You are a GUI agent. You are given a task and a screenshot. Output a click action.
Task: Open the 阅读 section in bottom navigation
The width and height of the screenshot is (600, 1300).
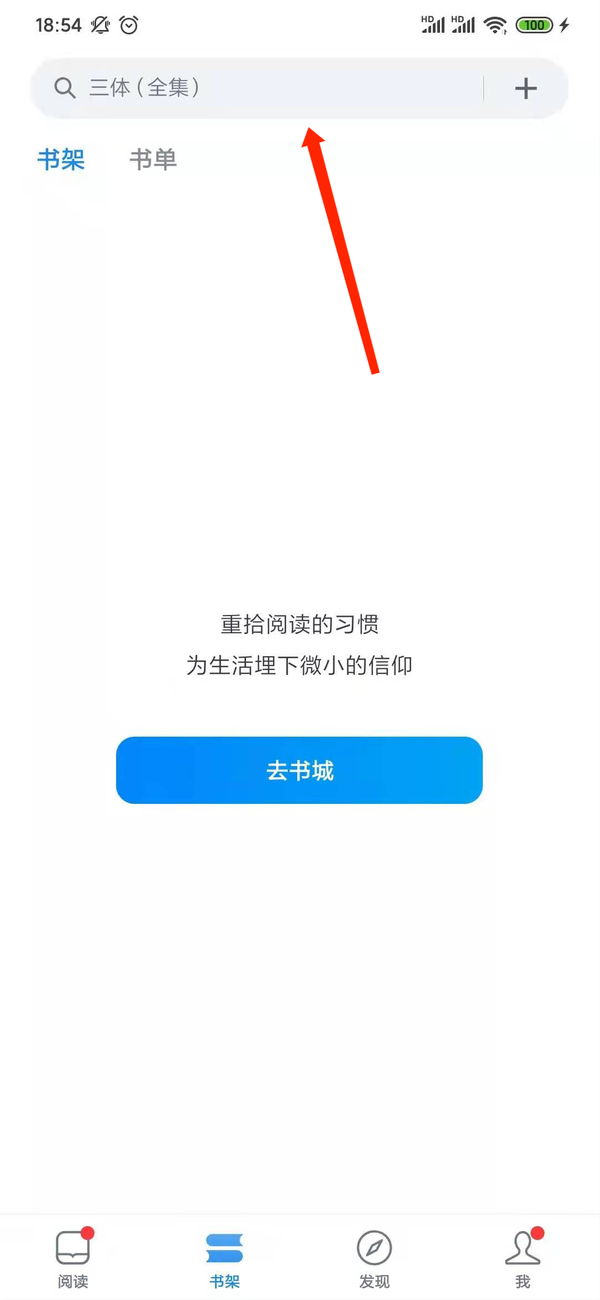point(73,1257)
